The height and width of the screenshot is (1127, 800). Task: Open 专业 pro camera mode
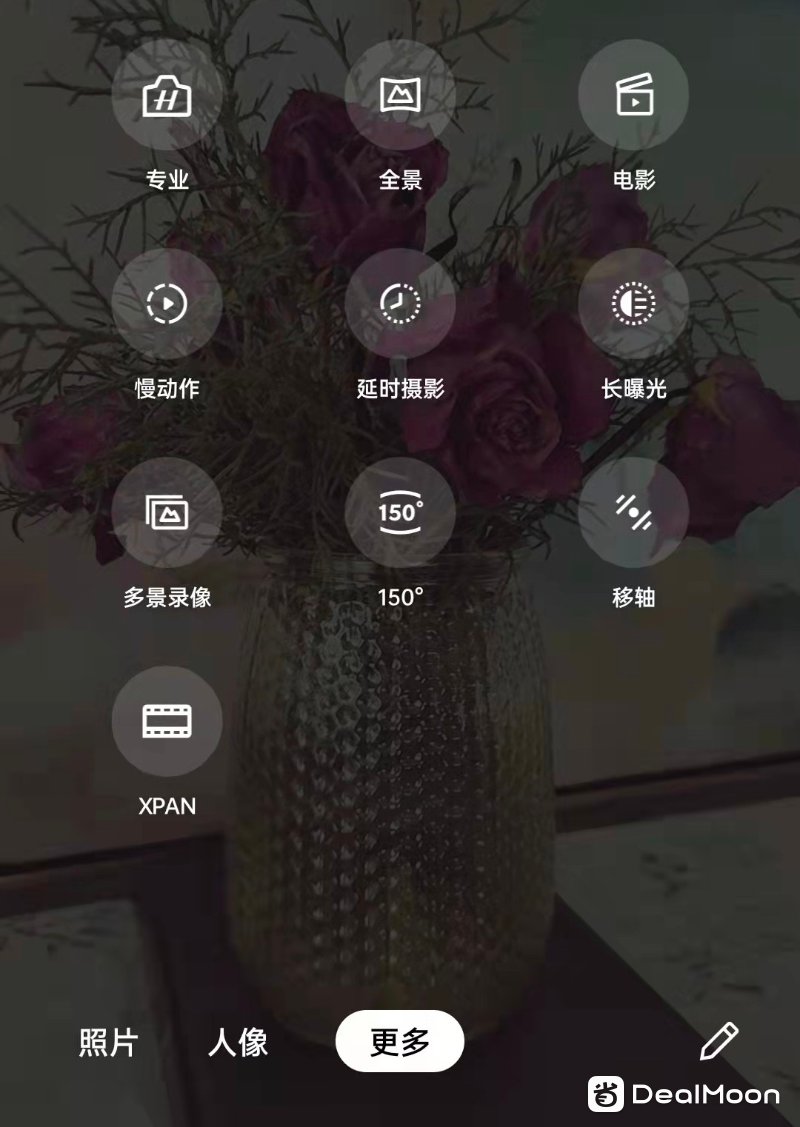pos(167,95)
